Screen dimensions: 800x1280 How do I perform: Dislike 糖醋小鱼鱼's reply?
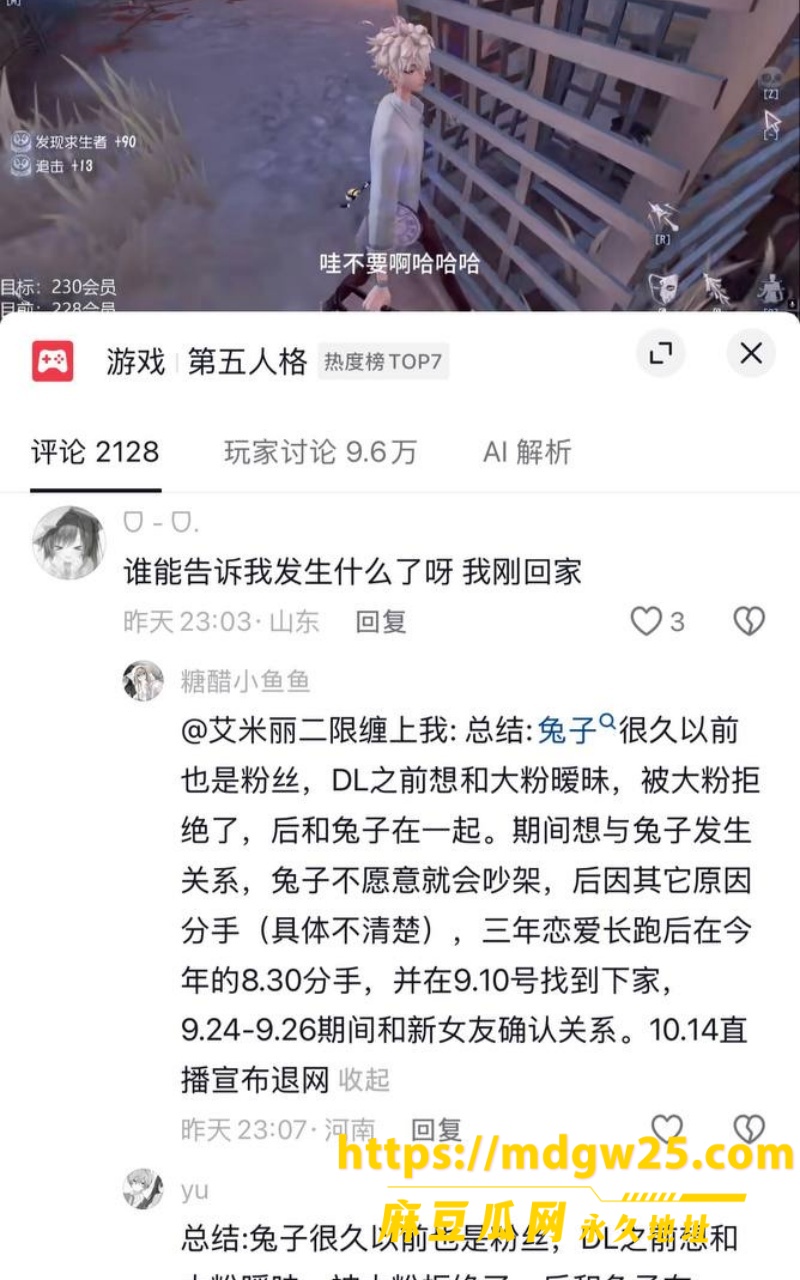[749, 1130]
